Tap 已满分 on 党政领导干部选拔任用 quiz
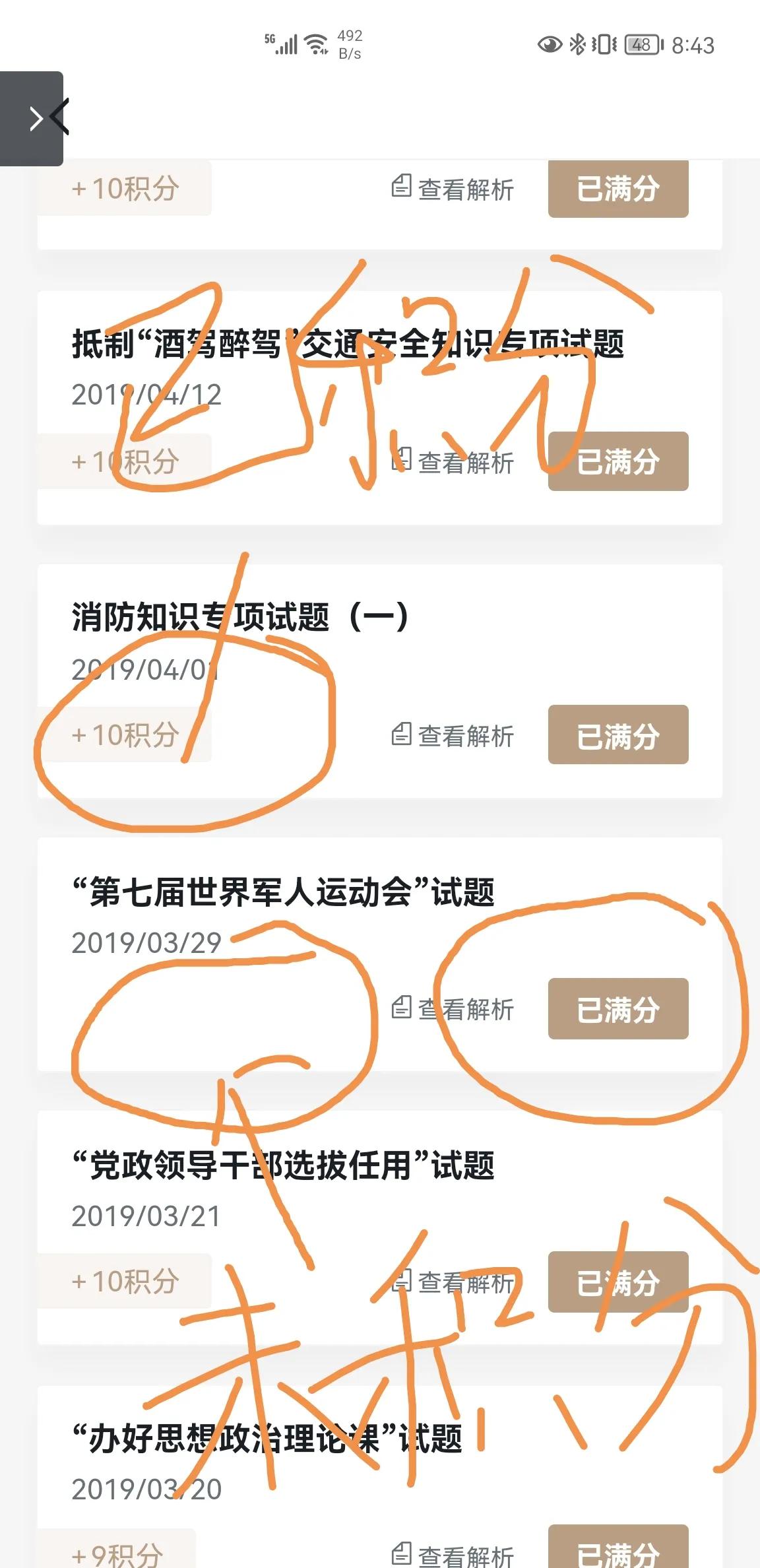Screen dimensions: 760x1568 618,1282
